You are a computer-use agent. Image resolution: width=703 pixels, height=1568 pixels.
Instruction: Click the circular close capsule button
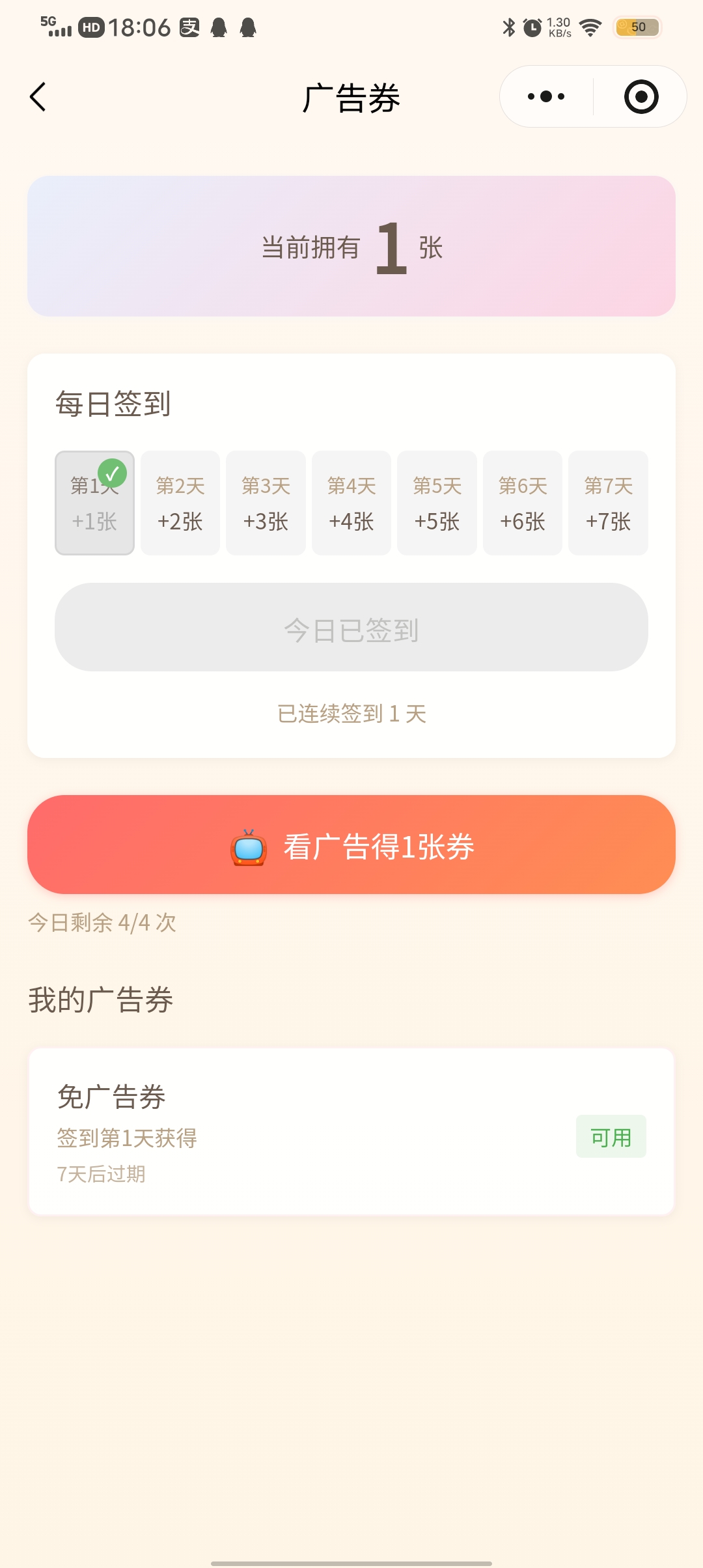point(641,96)
